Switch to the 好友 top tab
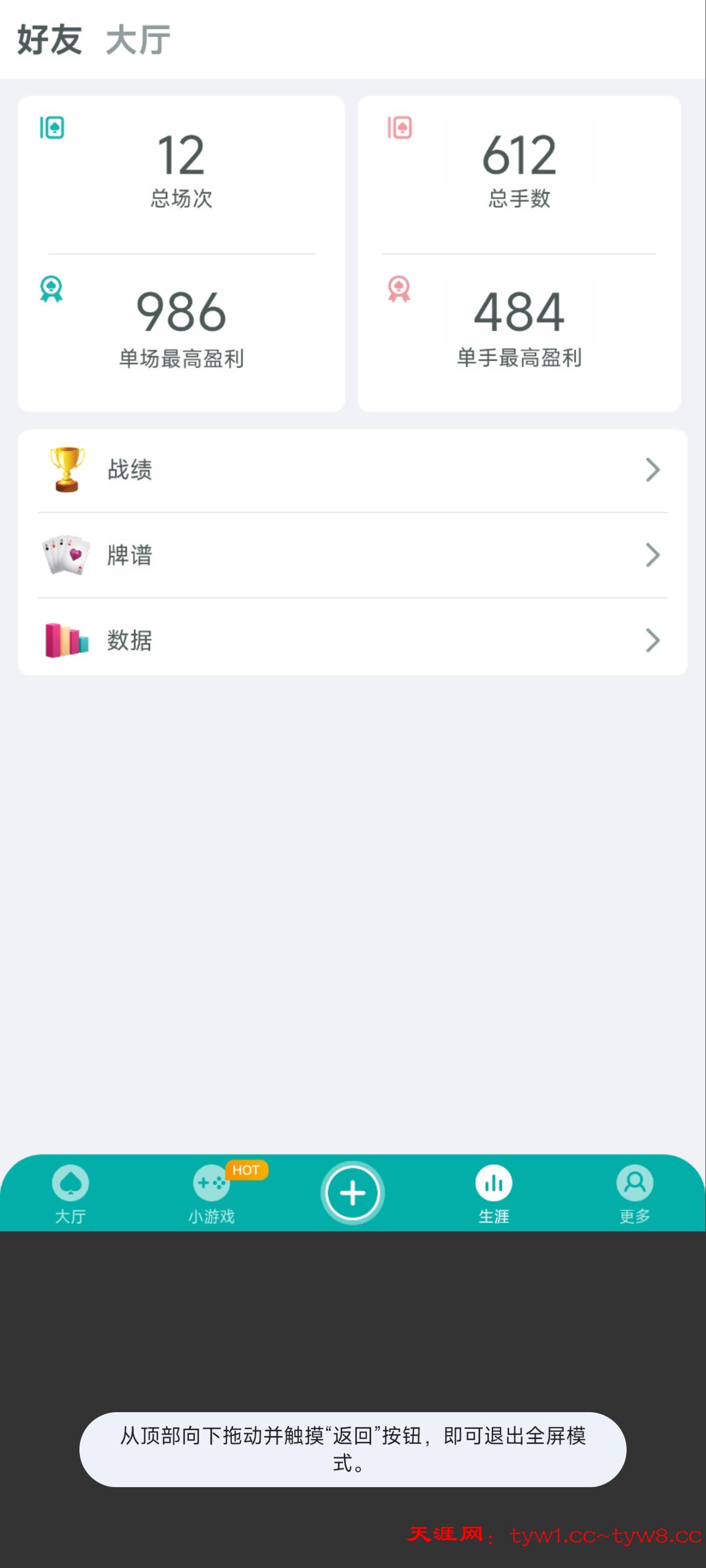Screen dimensions: 706x1568 50,40
